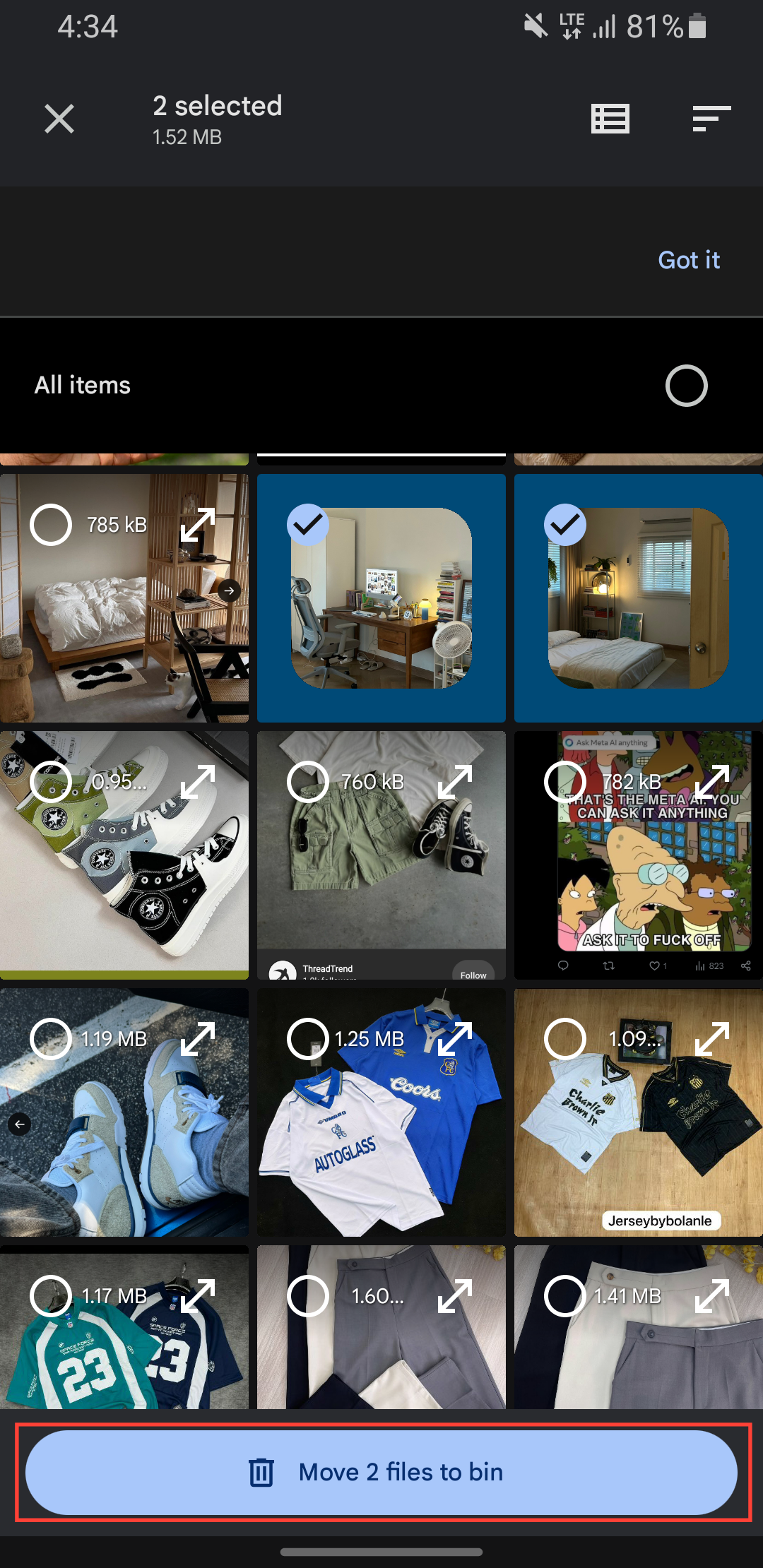
Task: Select the 1.19 MB sneakers photo
Action: click(51, 1039)
